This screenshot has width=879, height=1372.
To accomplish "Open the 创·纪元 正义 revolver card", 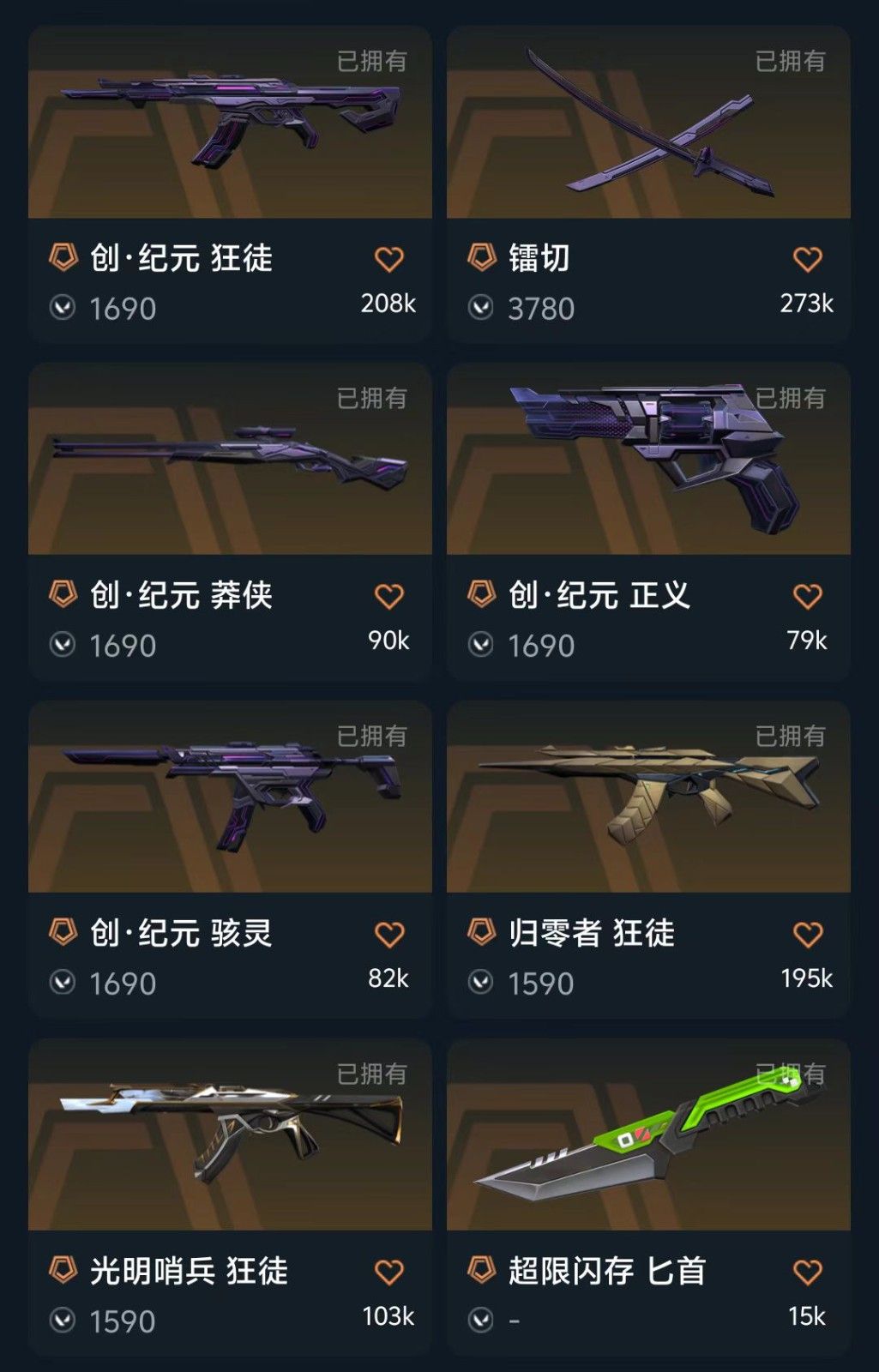I will point(648,461).
